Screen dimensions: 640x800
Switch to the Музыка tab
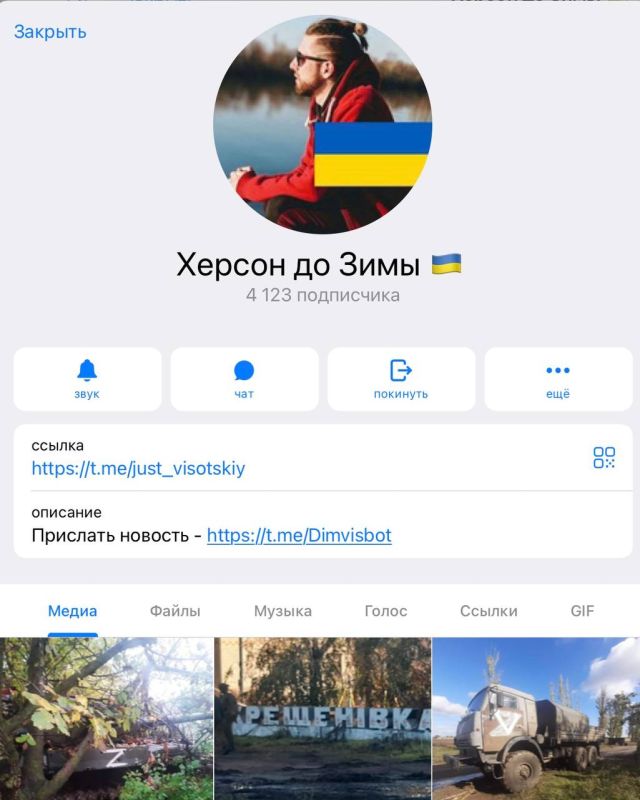click(283, 611)
